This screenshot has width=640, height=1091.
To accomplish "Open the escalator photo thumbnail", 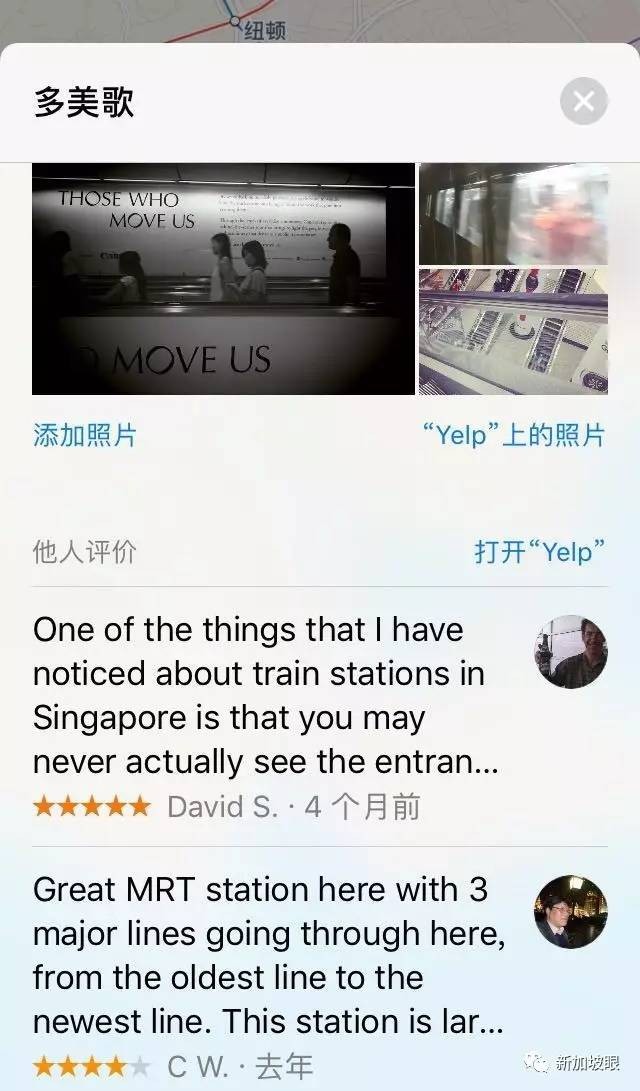I will pos(513,331).
